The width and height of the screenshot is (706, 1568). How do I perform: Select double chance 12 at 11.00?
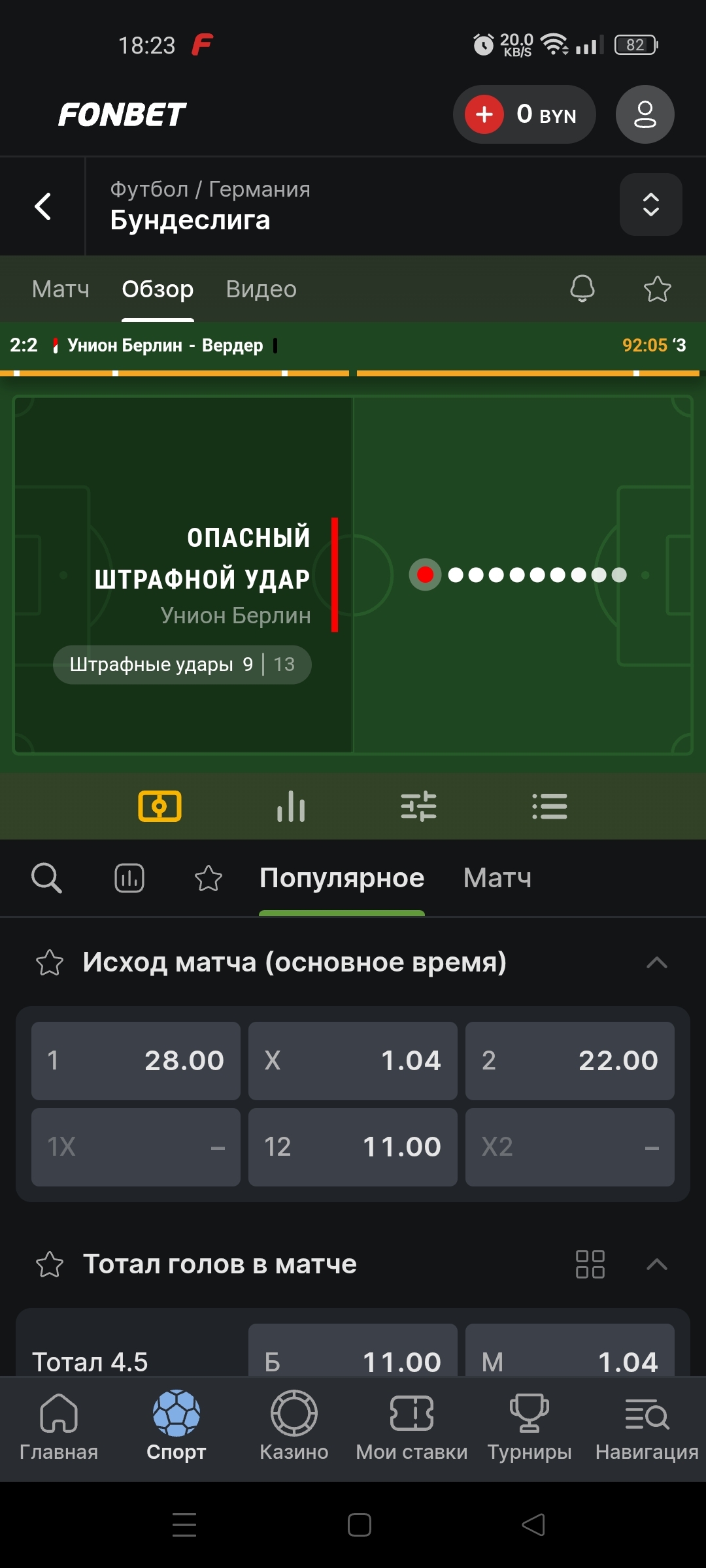(x=353, y=1147)
